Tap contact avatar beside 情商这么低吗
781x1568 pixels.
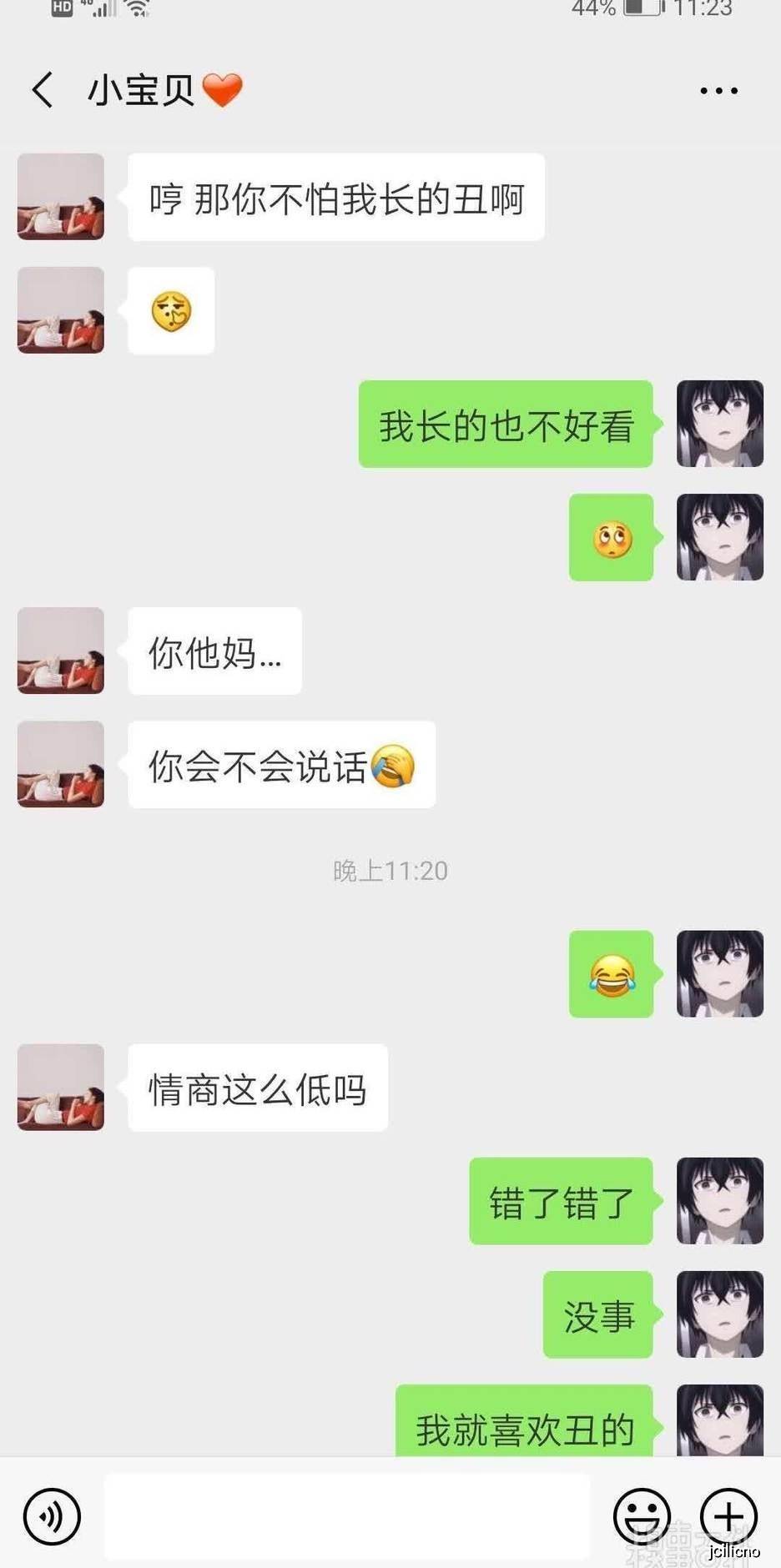coord(61,1088)
